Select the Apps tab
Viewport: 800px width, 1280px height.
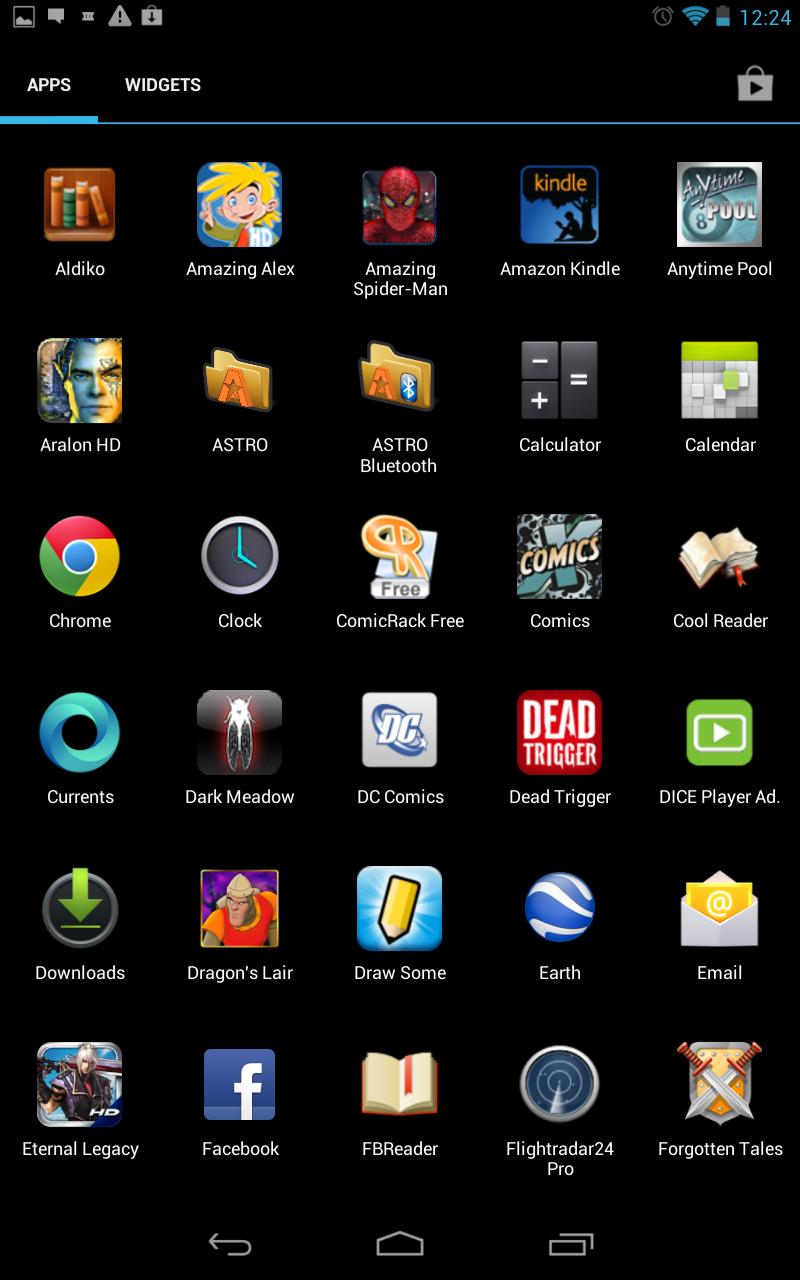49,85
